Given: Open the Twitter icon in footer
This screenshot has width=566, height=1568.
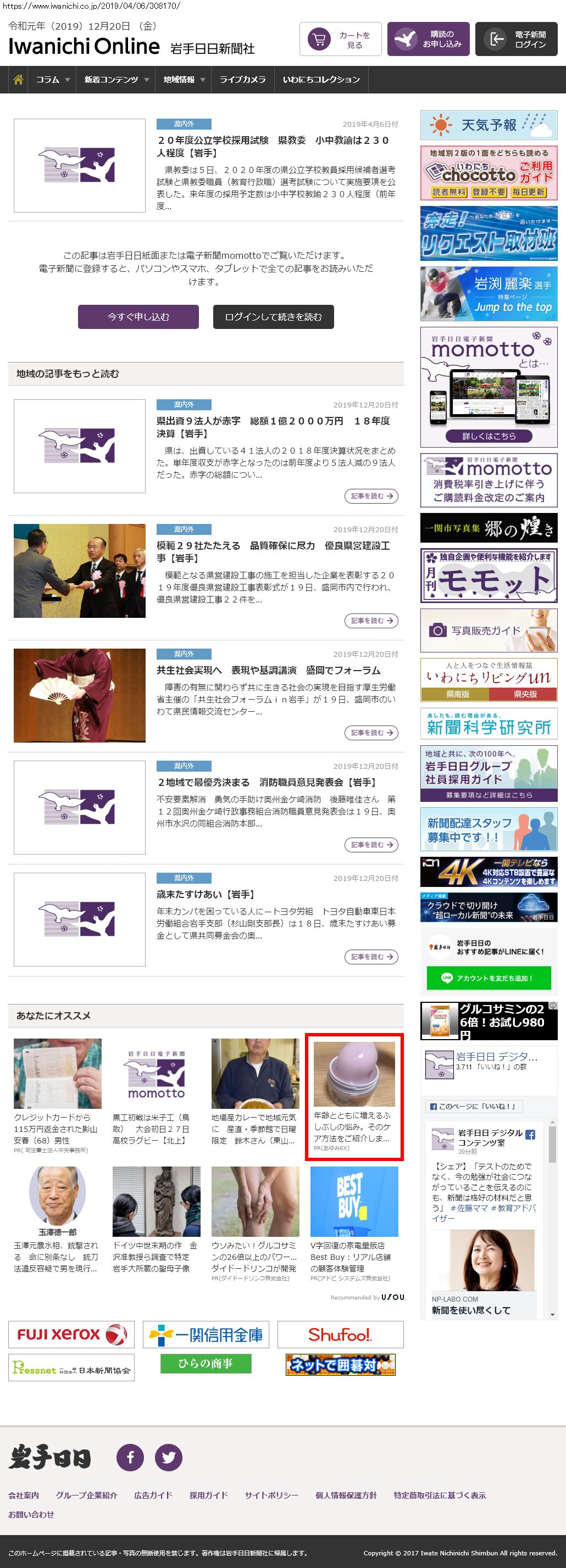Looking at the screenshot, I should click(x=169, y=1457).
